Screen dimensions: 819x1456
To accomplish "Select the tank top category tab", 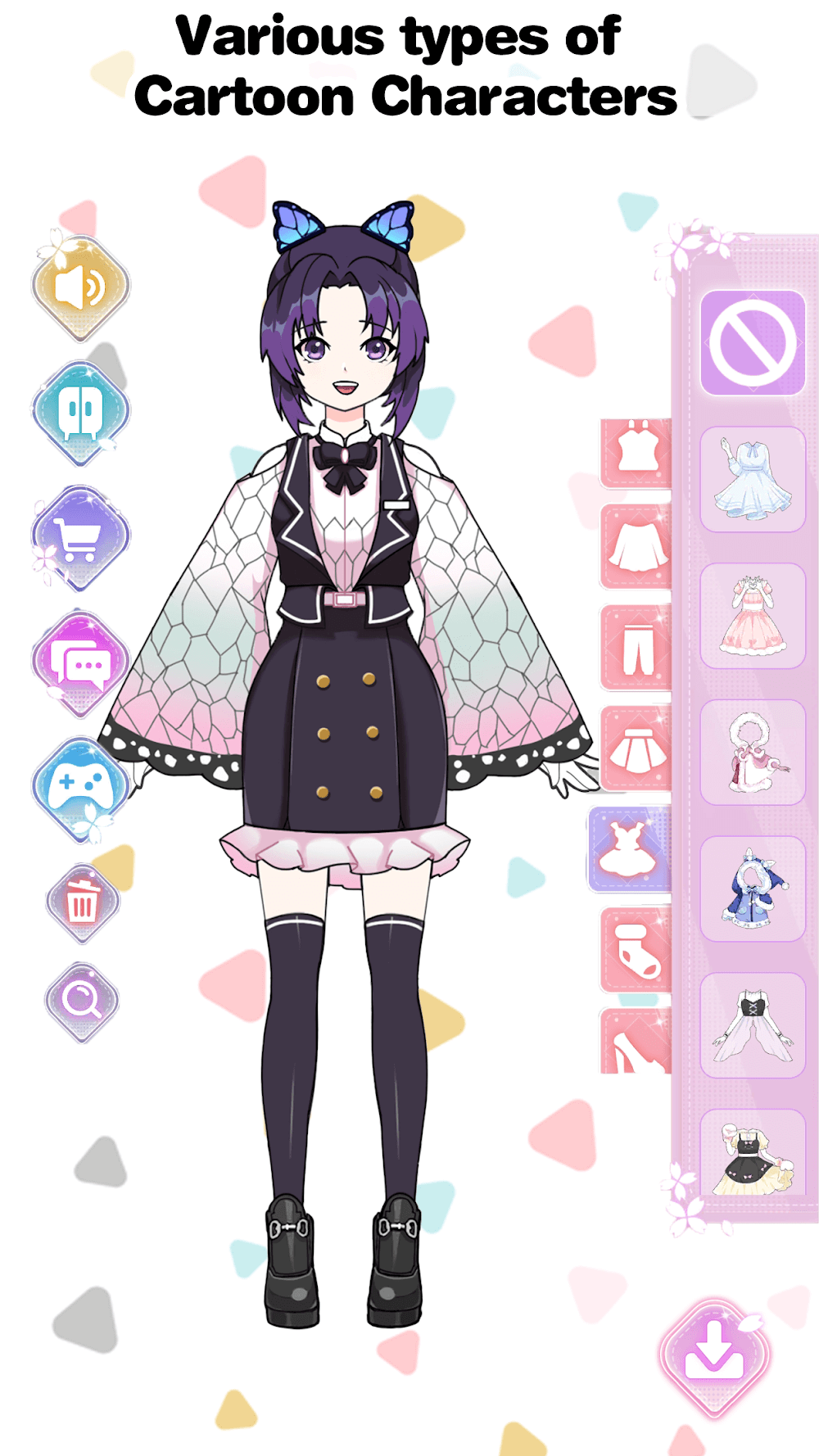I will [636, 452].
